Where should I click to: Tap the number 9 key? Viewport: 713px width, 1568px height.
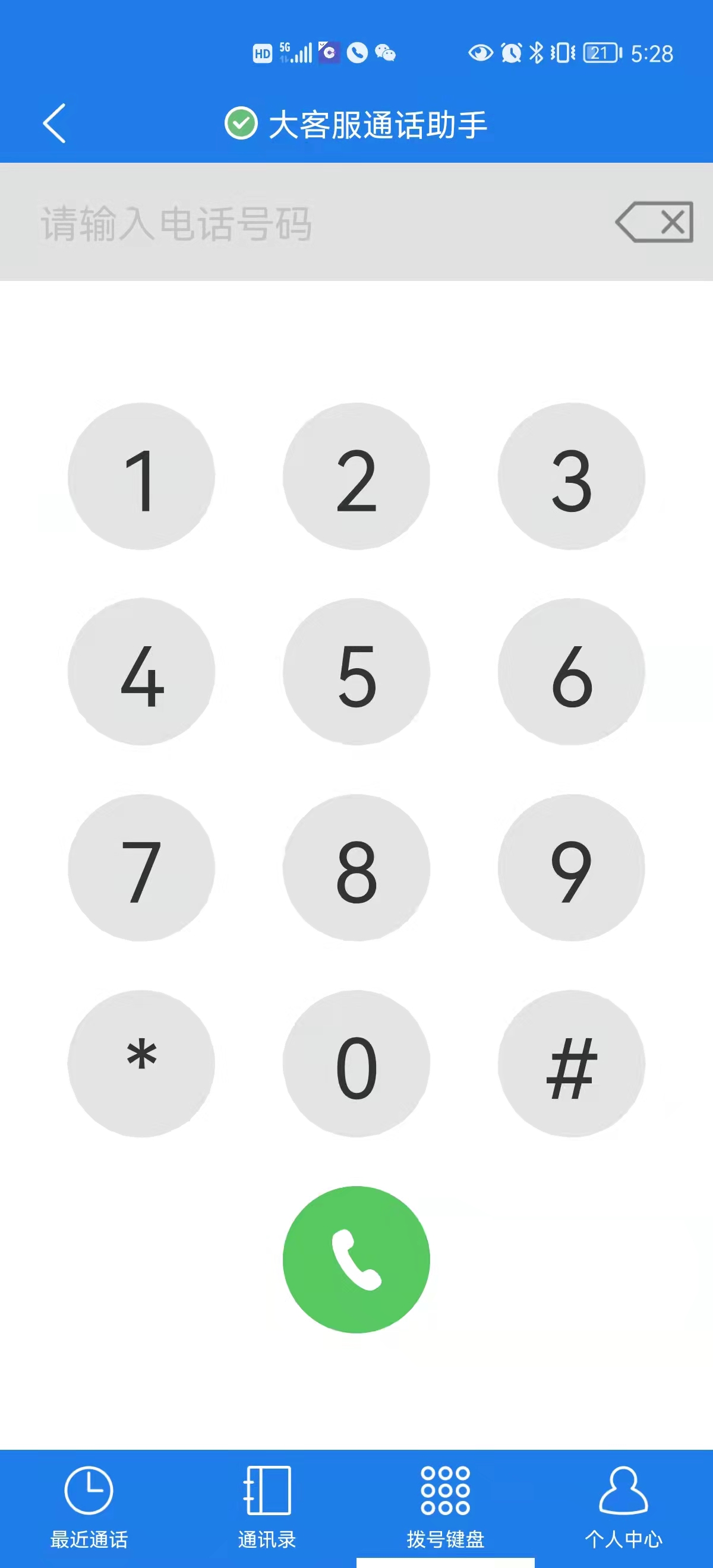(x=571, y=868)
